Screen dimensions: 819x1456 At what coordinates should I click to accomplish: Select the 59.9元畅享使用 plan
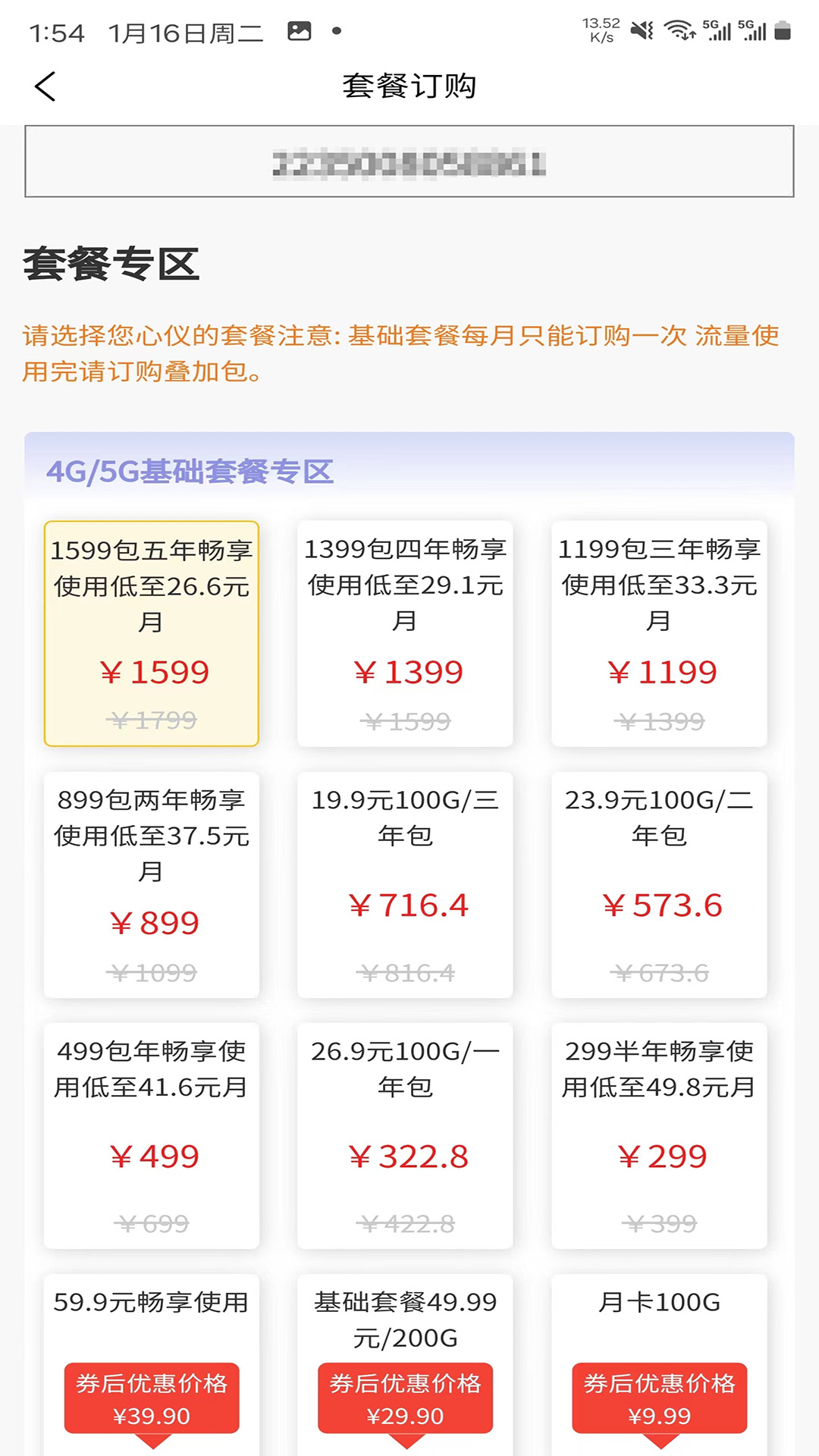[x=152, y=1365]
